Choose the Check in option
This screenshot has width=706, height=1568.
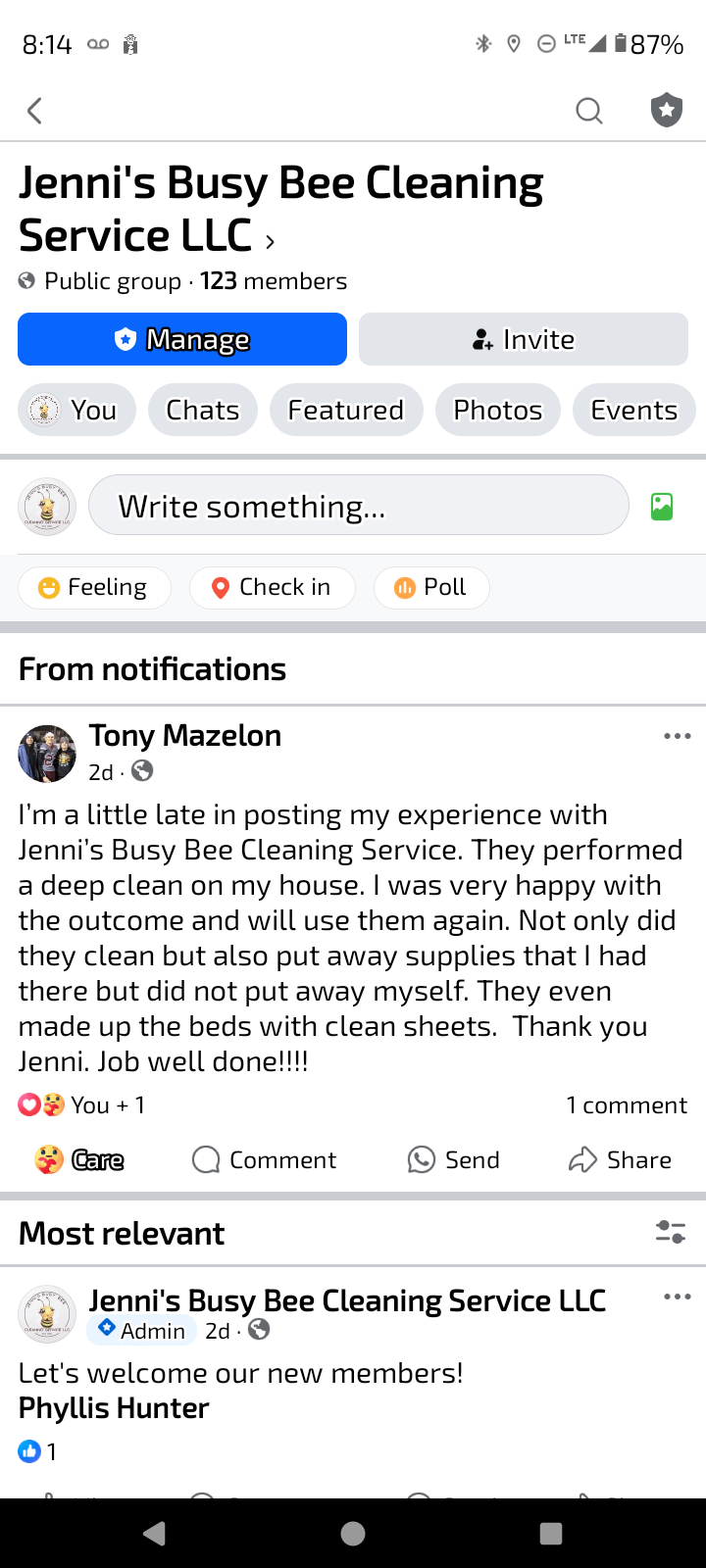pos(272,587)
